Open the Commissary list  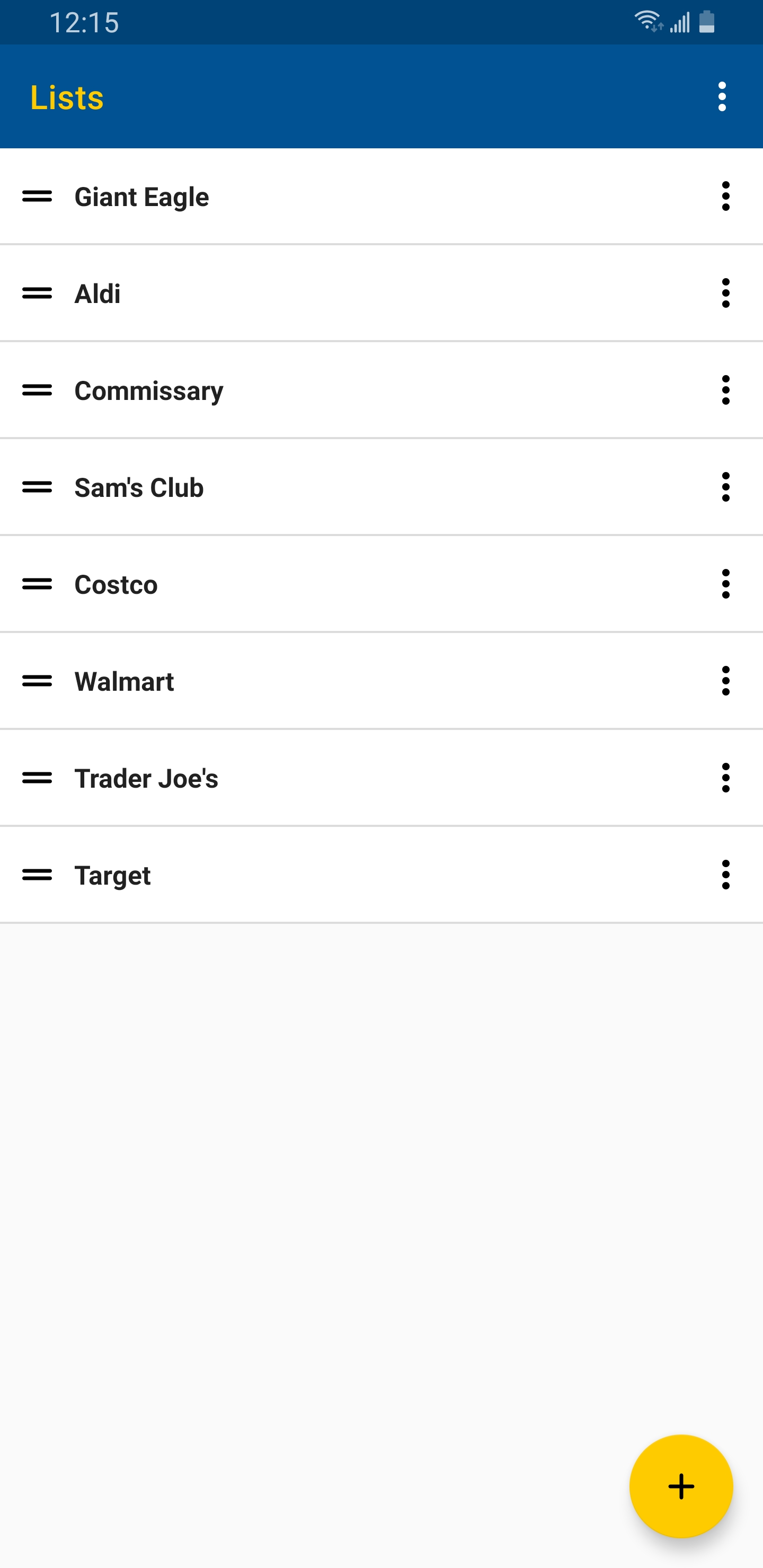(148, 390)
